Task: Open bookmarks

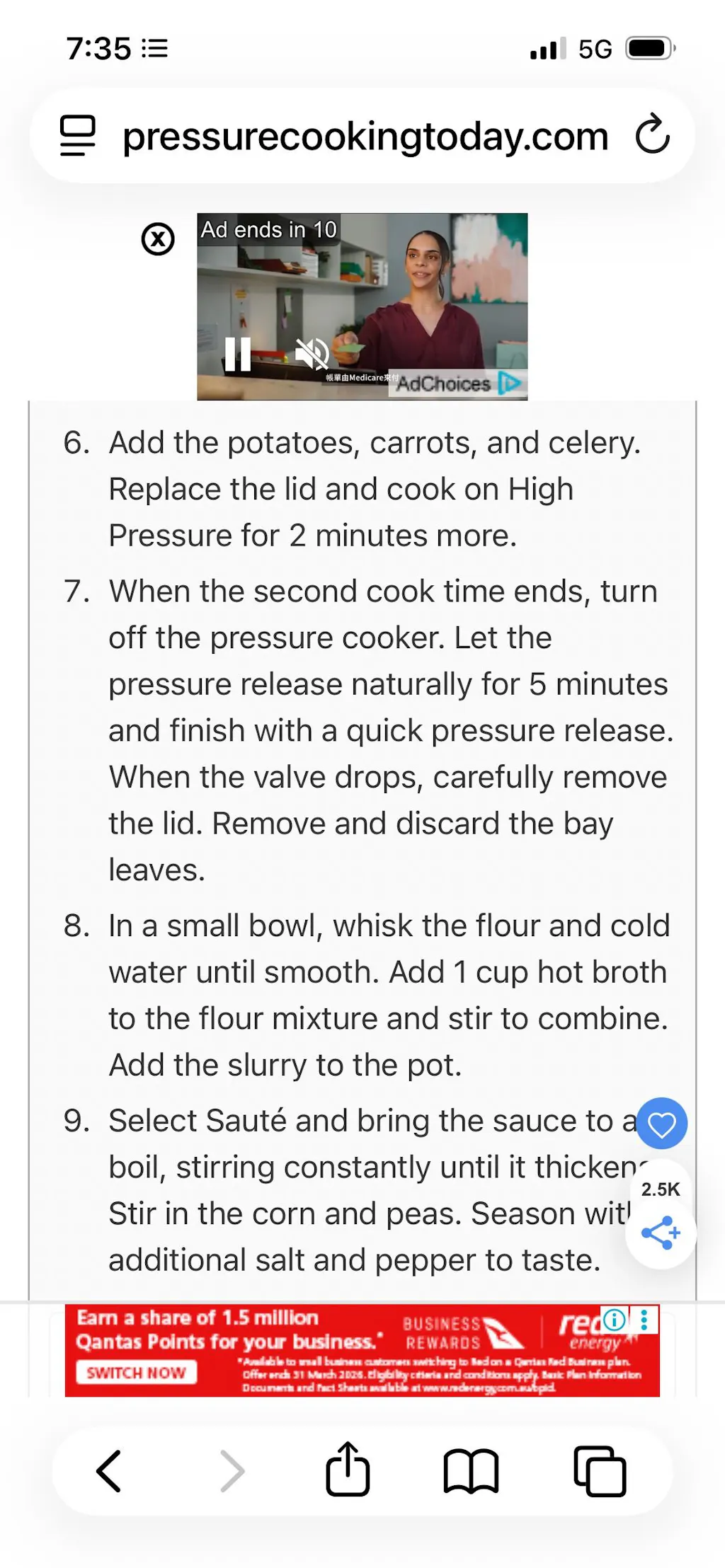Action: (471, 1471)
